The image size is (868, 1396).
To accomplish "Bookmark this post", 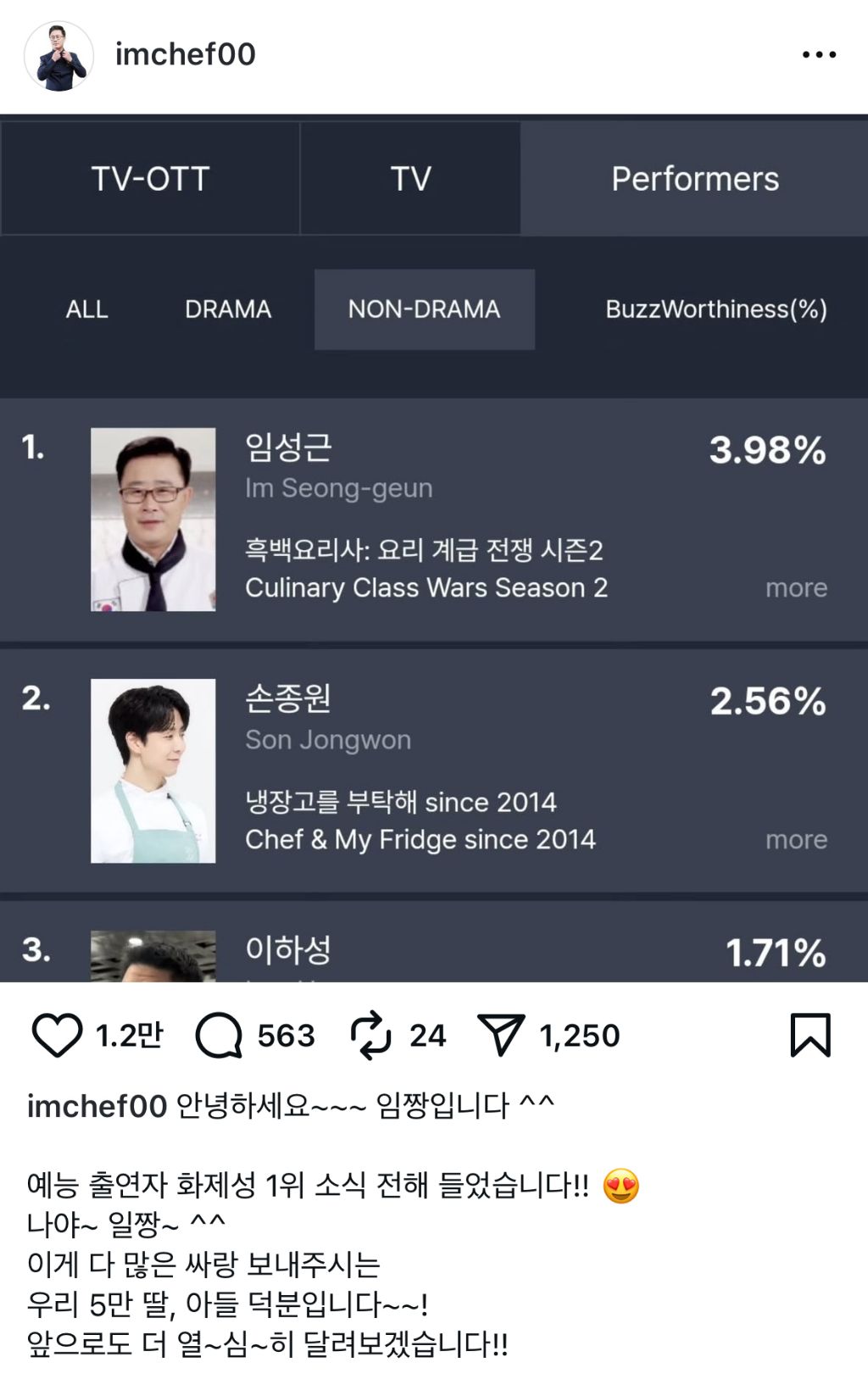I will (x=810, y=1035).
